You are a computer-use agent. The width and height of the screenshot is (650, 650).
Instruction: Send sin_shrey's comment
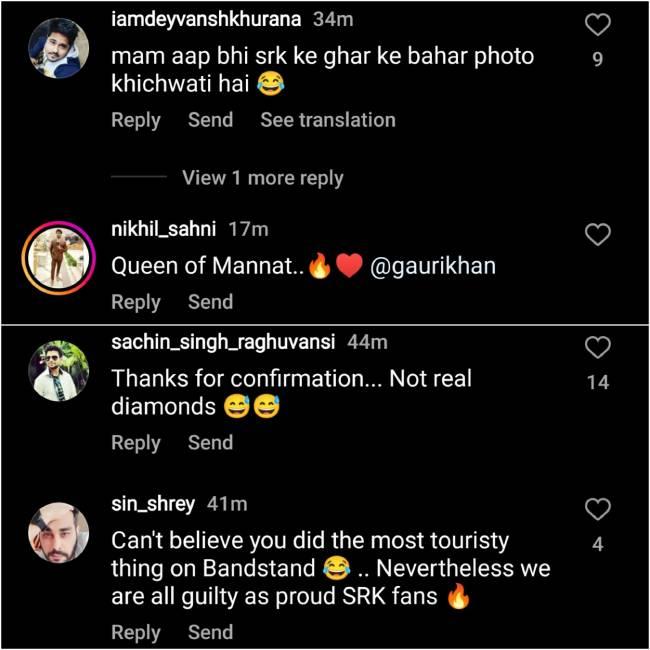click(210, 632)
